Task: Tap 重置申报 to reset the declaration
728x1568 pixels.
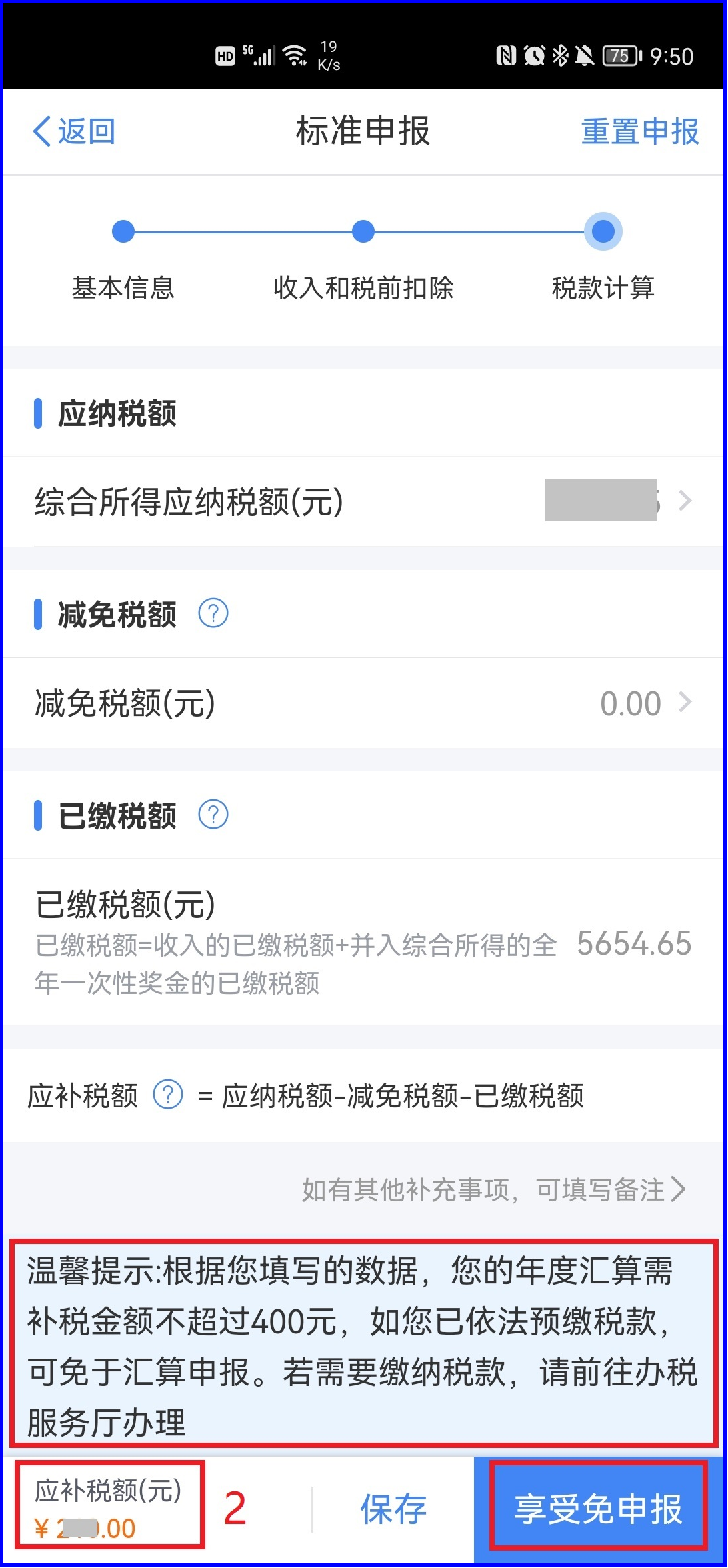Action: coord(639,131)
